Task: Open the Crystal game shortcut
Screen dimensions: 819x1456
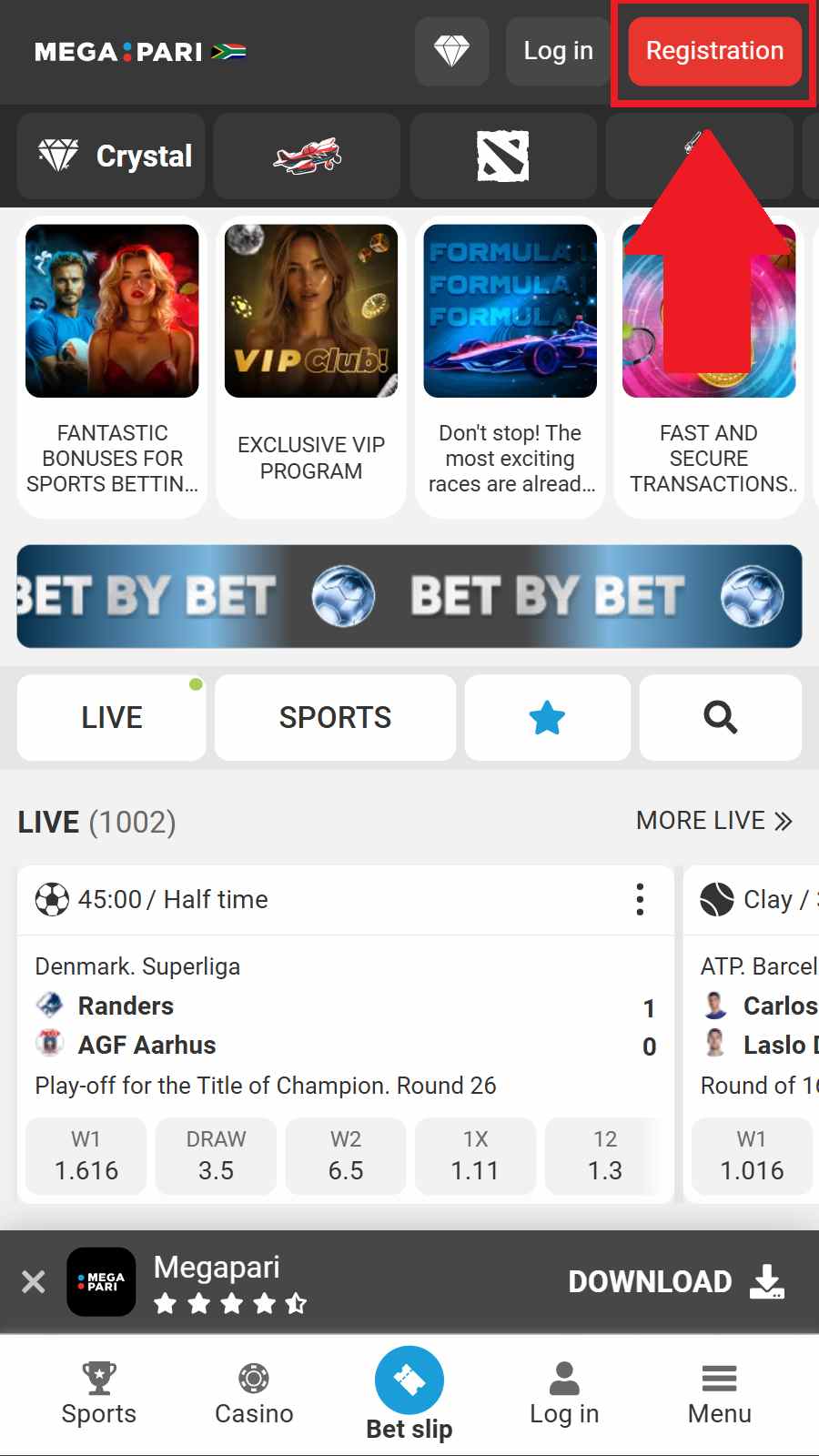Action: click(111, 156)
